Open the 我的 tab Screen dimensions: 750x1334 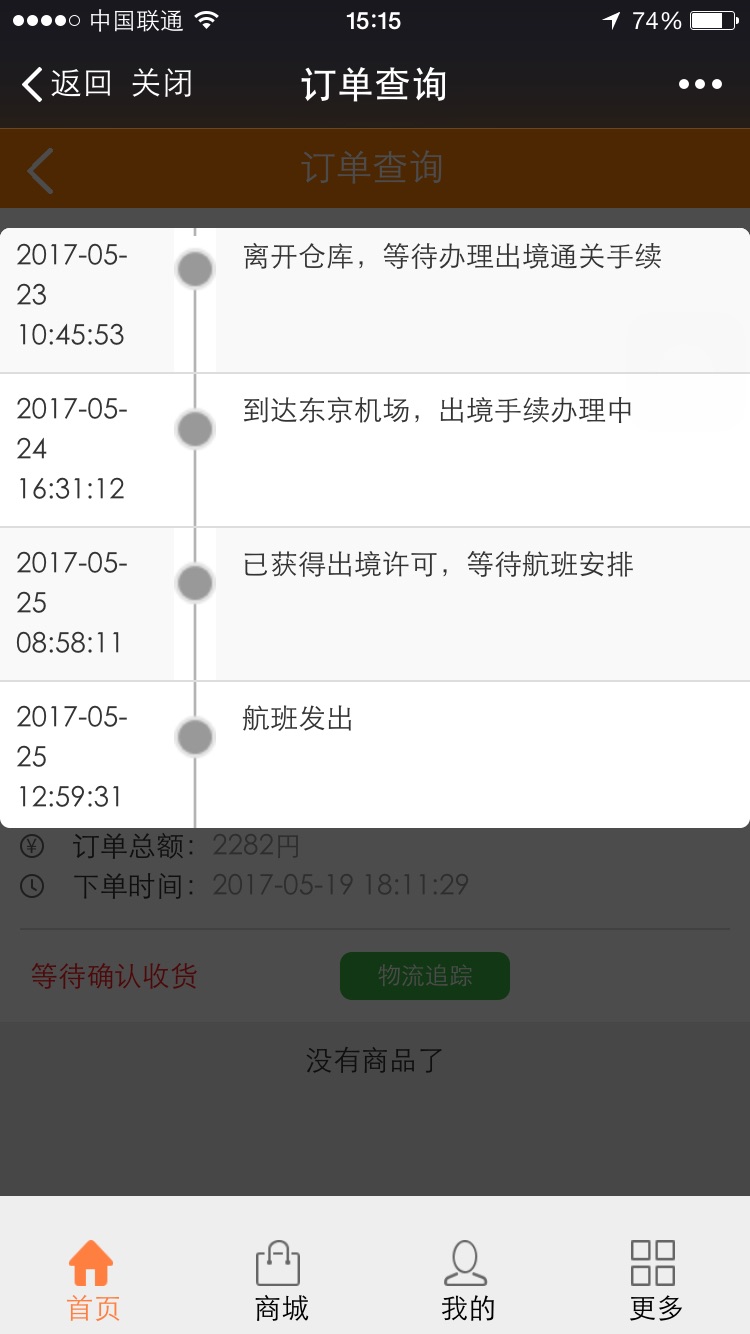click(467, 1279)
